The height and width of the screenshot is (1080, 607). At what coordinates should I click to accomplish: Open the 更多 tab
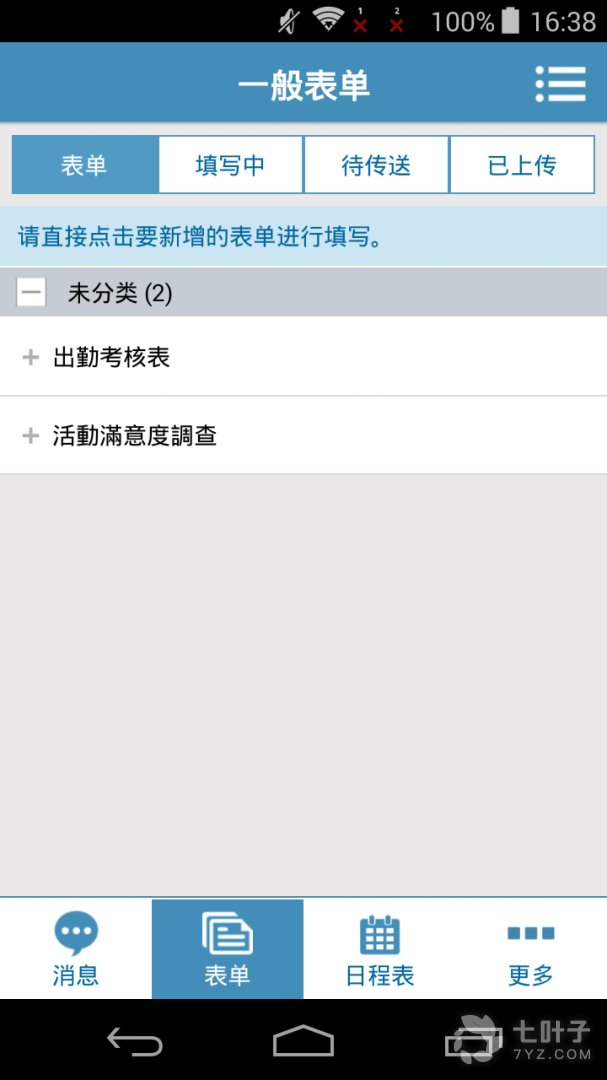(x=531, y=949)
